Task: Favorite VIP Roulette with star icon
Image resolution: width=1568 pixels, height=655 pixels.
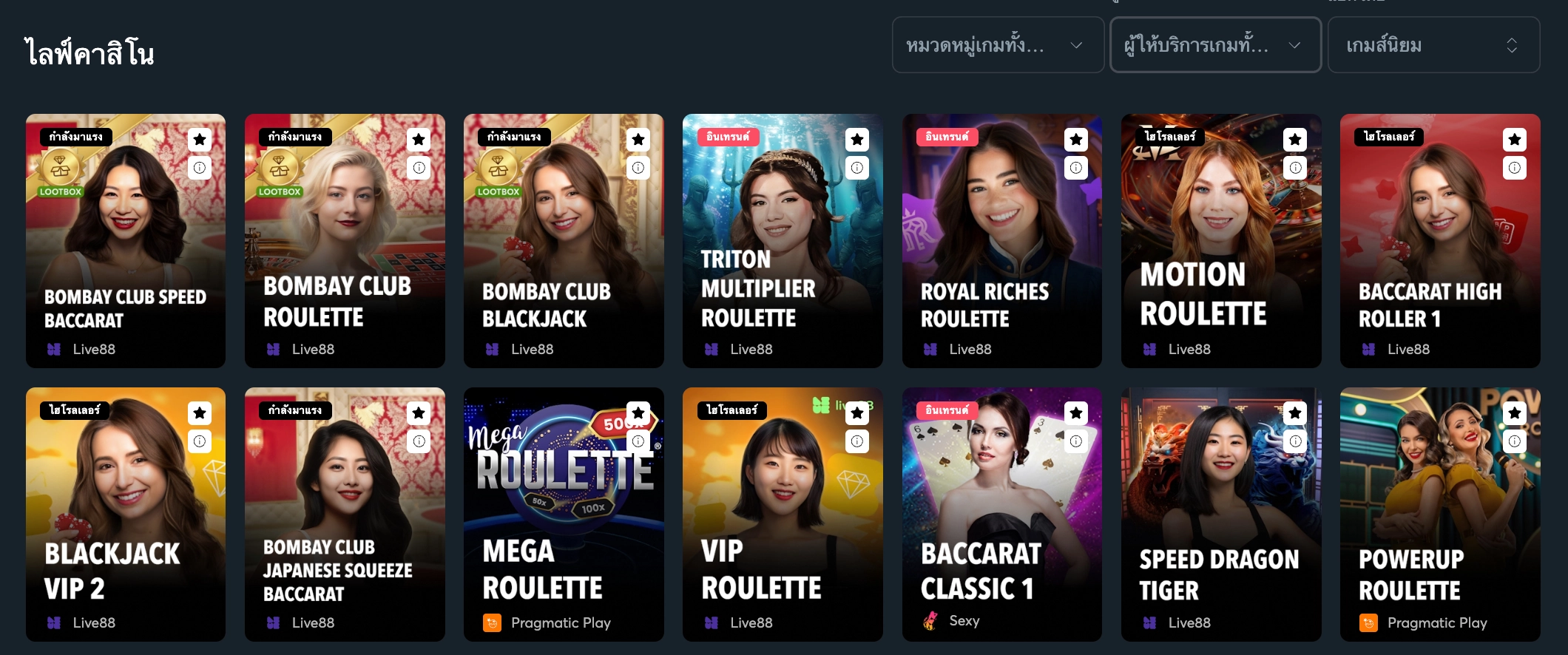Action: tap(856, 413)
